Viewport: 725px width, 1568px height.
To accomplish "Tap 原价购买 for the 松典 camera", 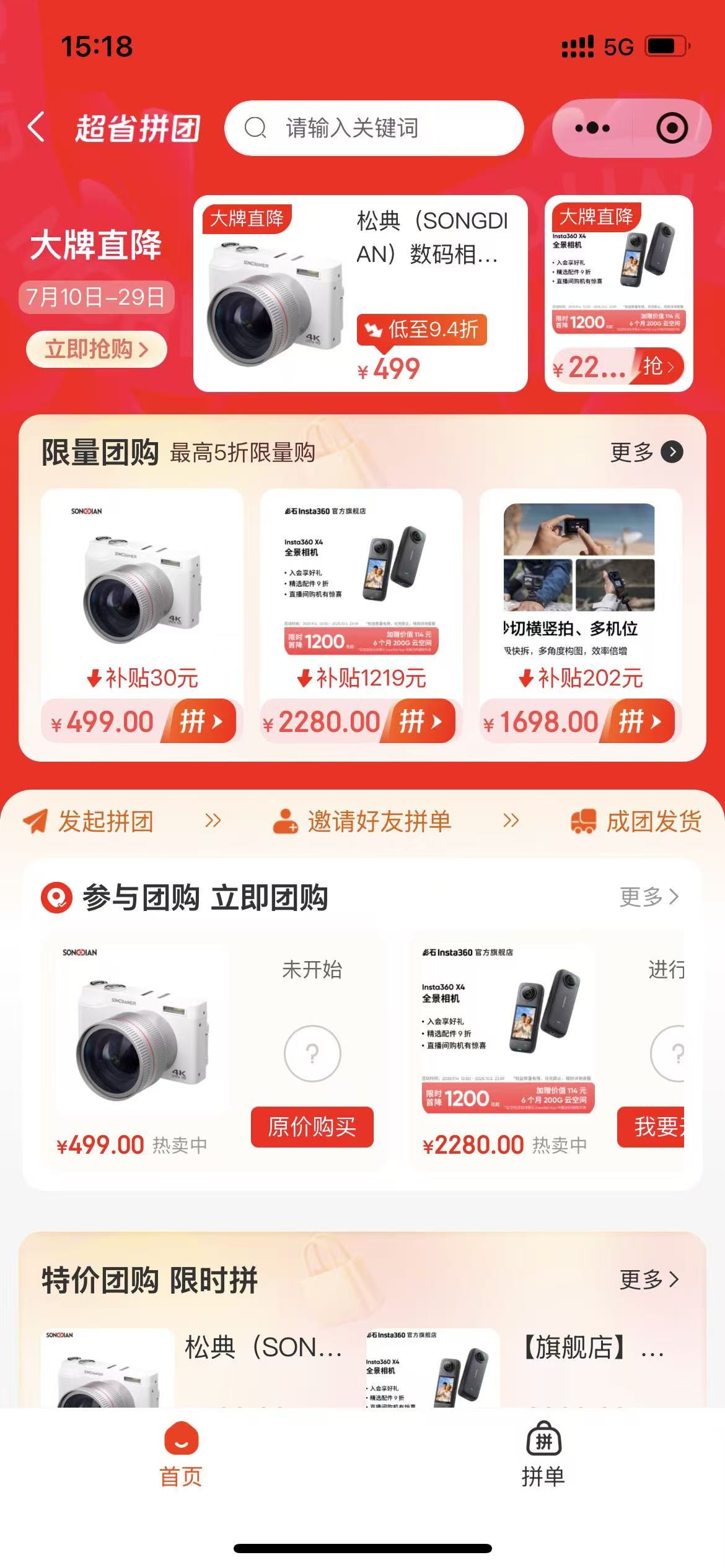I will point(312,1126).
